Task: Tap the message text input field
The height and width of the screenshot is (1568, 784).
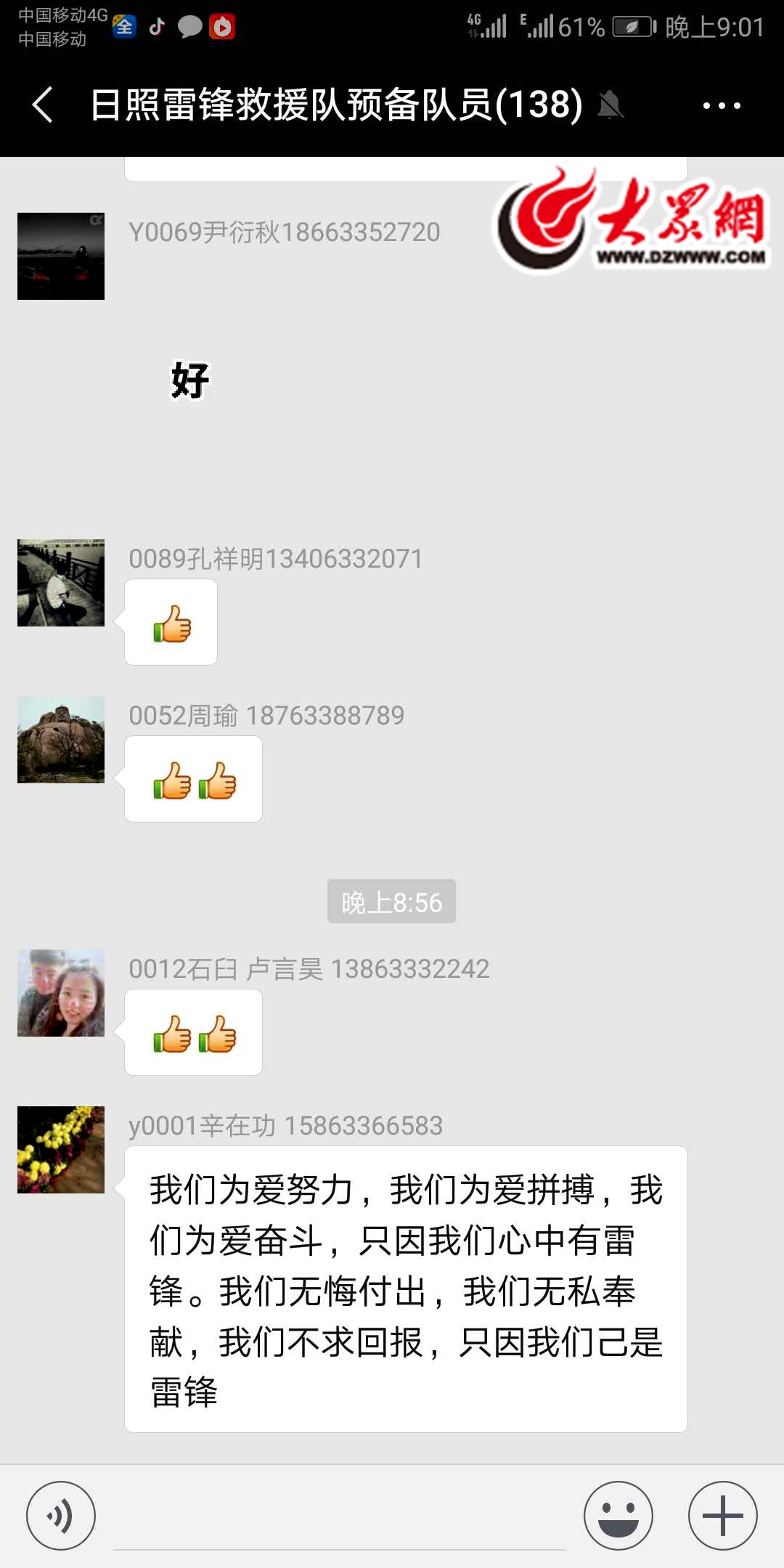Action: pyautogui.click(x=340, y=1517)
